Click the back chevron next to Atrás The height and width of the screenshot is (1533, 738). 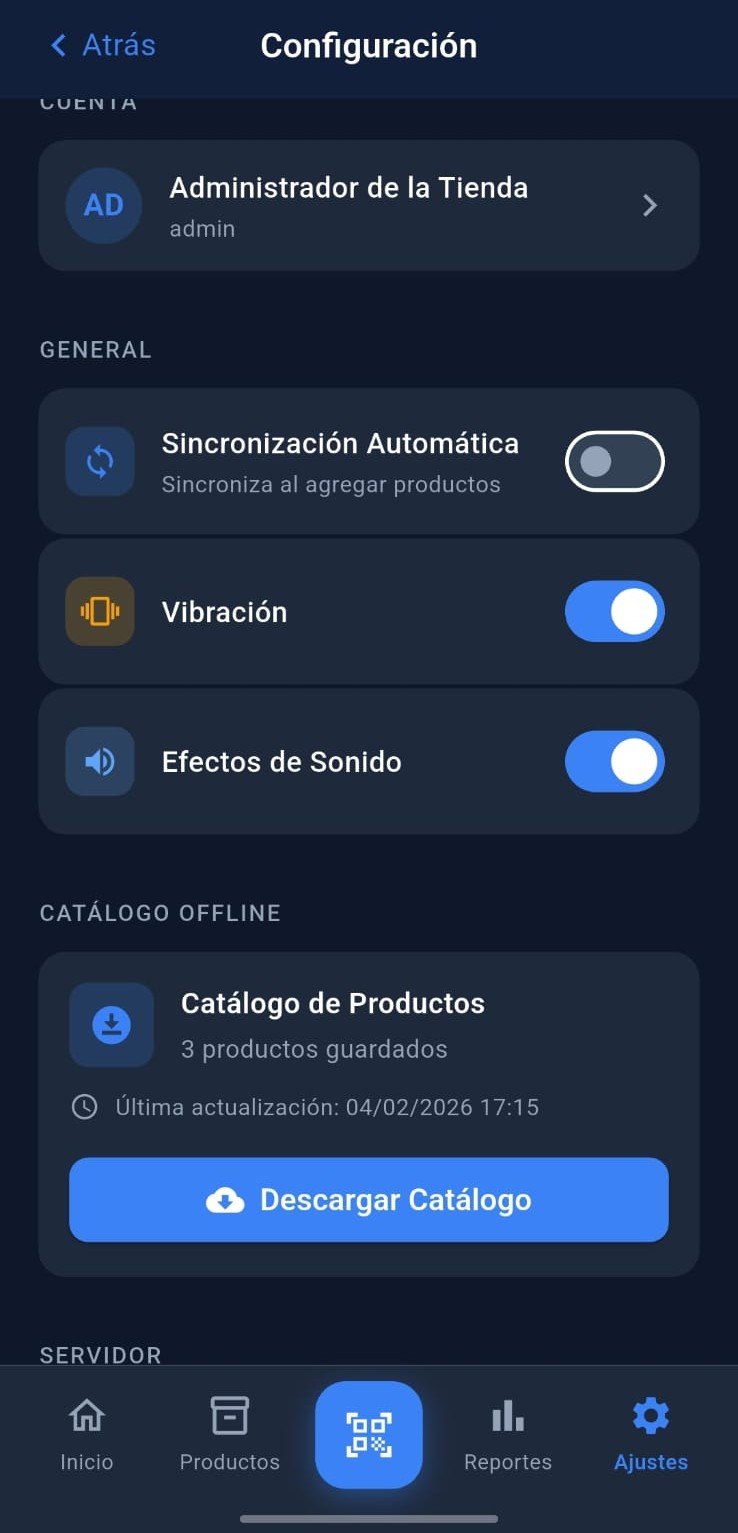57,45
